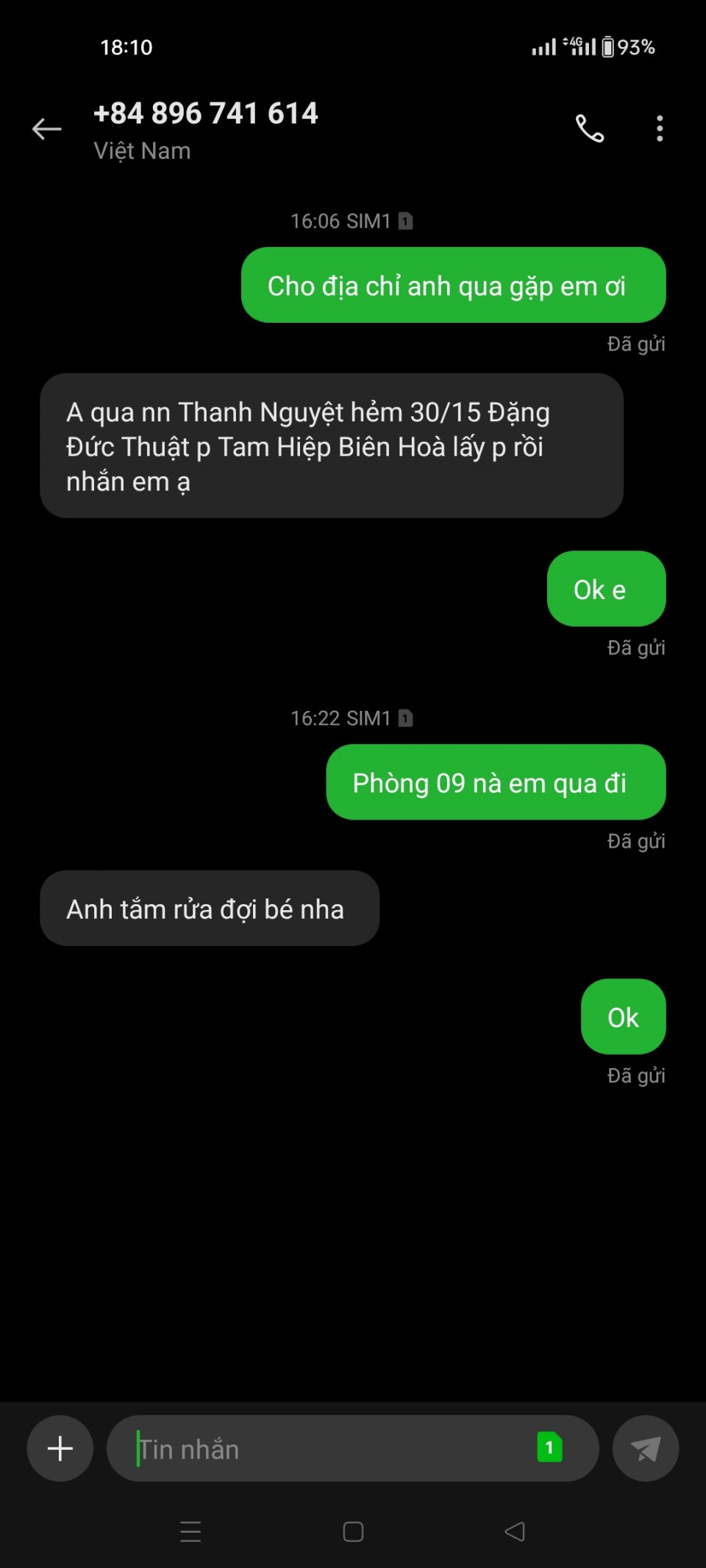Go back to the conversation list
The height and width of the screenshot is (1568, 706).
tap(46, 129)
